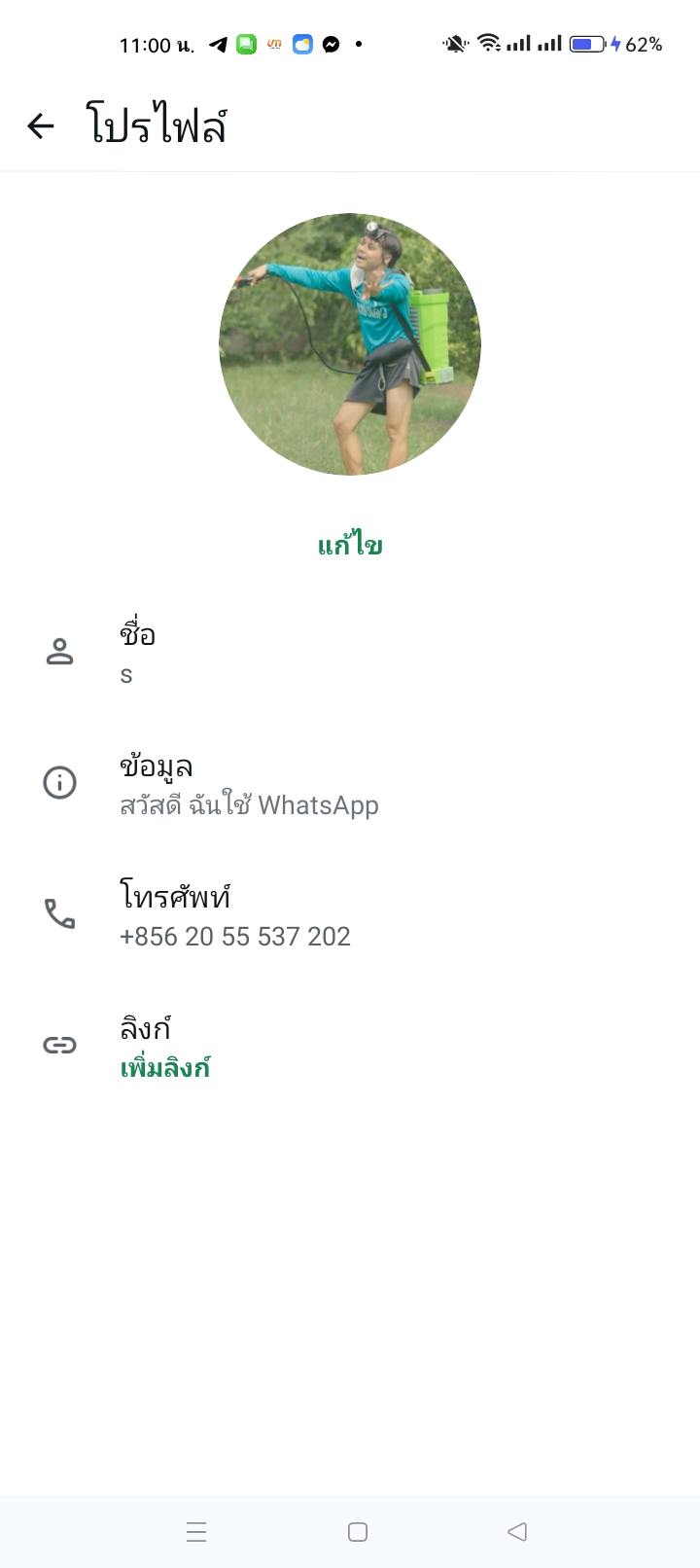Select เพิ่มลิงก์ to add a link

point(165,1068)
